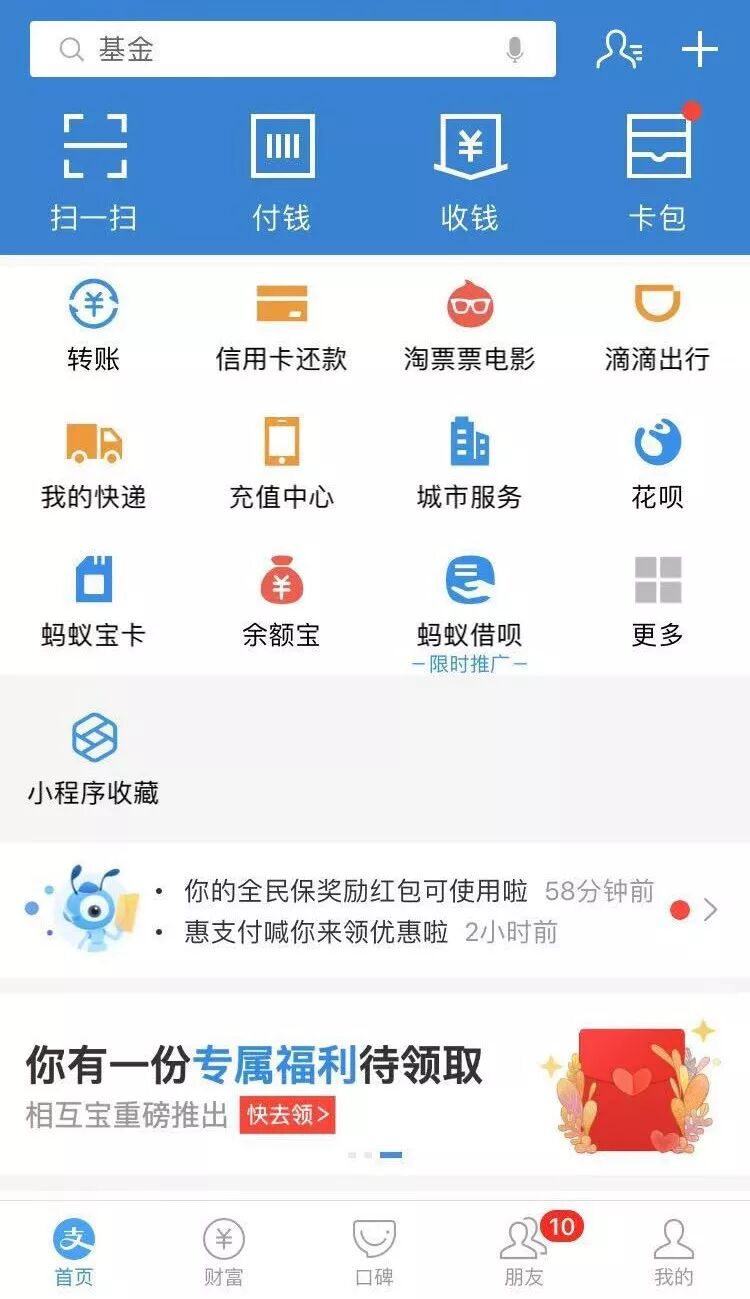Start voice search with the microphone
This screenshot has height=1299, width=750.
pos(515,49)
